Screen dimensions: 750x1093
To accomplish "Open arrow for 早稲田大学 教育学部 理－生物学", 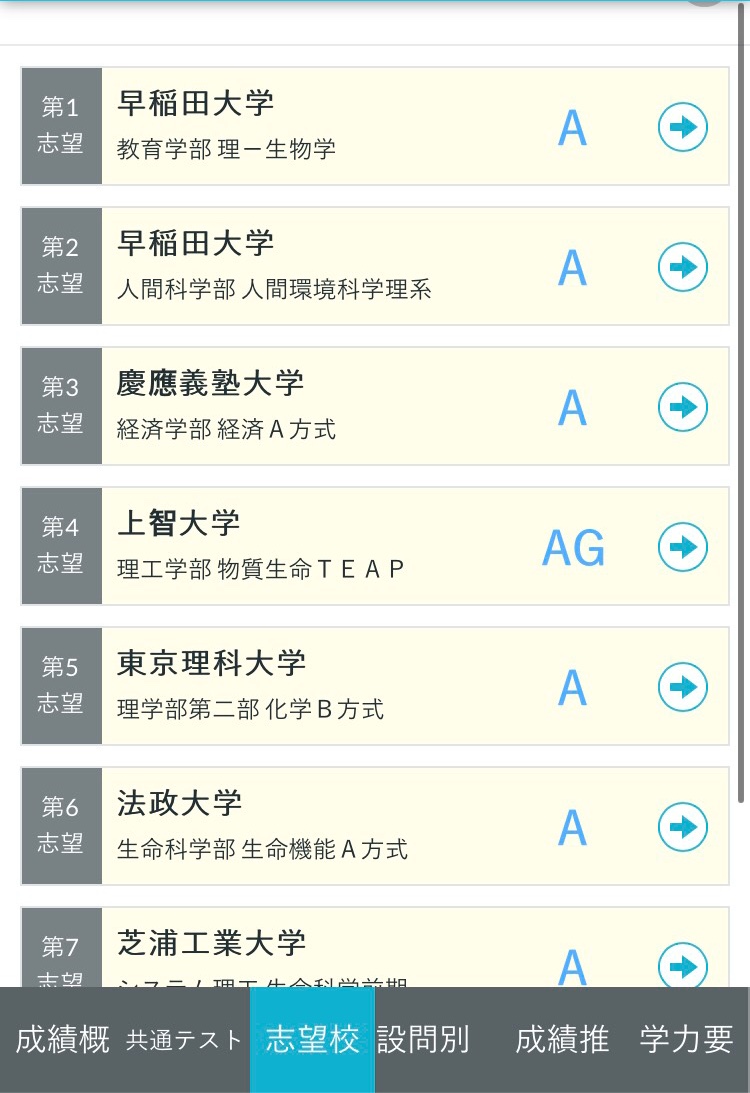I will pos(683,127).
